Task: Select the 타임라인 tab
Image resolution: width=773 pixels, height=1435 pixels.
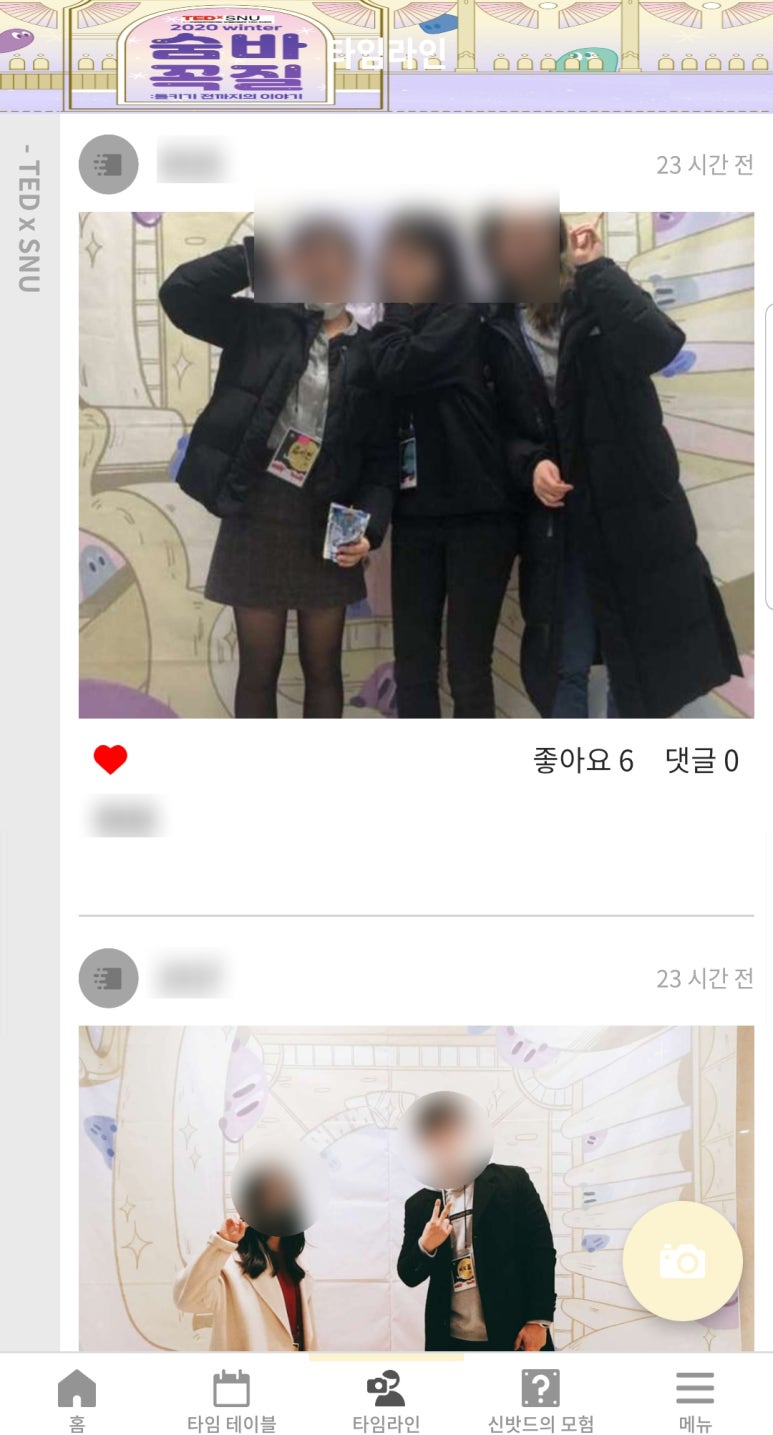Action: [386, 1400]
